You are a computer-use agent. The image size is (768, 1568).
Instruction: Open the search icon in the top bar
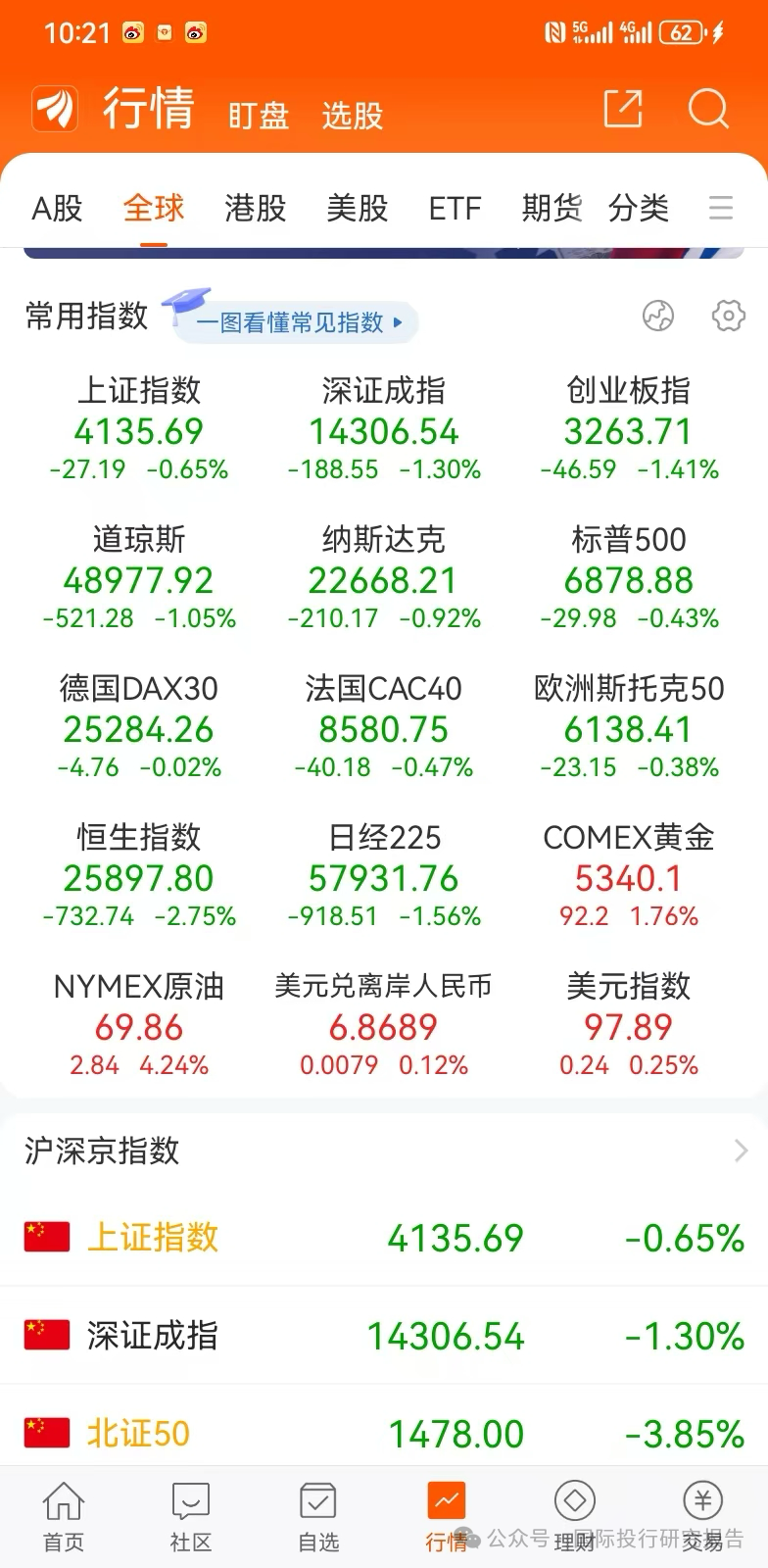pyautogui.click(x=707, y=111)
